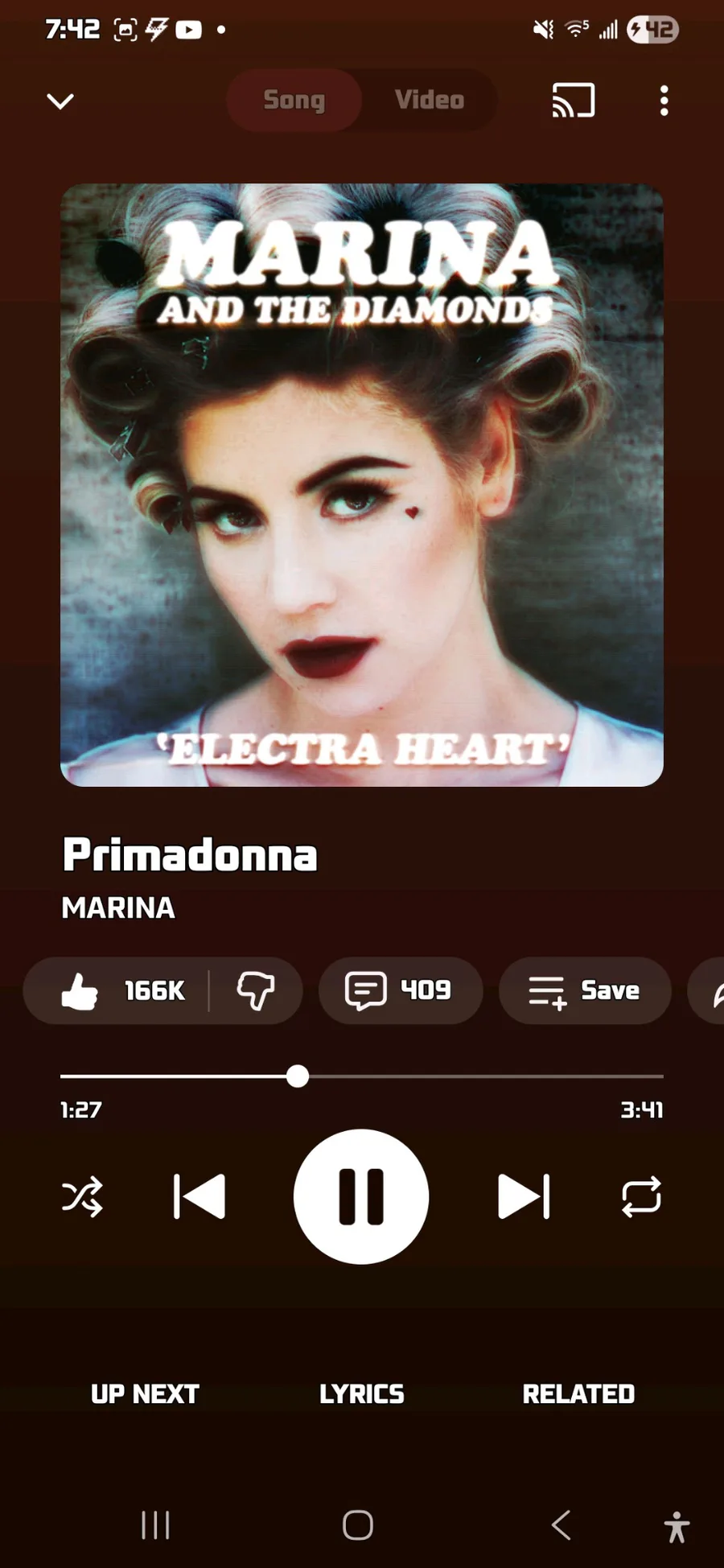The height and width of the screenshot is (1568, 724).
Task: Skip to the previous track
Action: (x=200, y=1196)
